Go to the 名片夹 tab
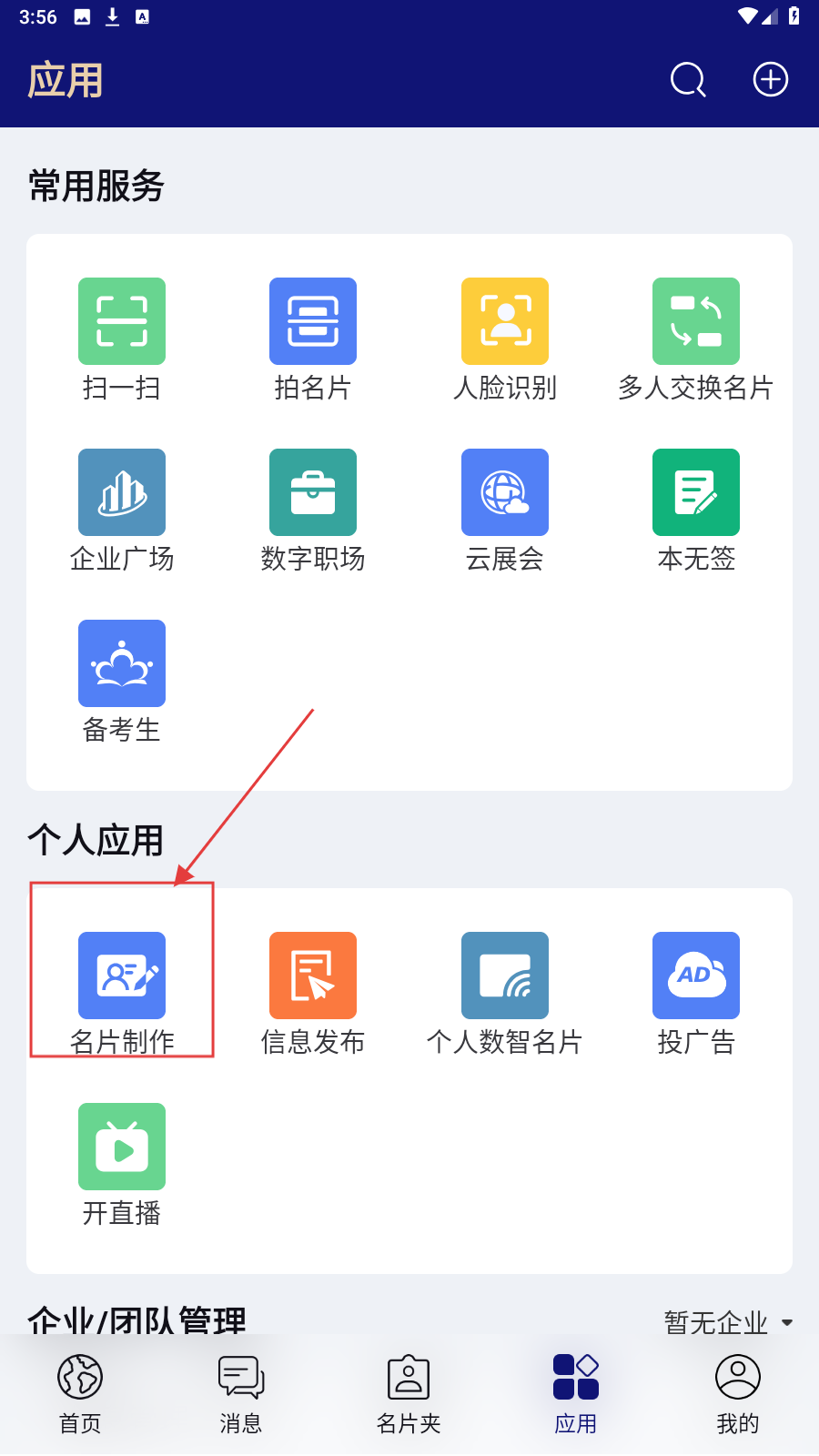The width and height of the screenshot is (819, 1456). click(x=409, y=1392)
